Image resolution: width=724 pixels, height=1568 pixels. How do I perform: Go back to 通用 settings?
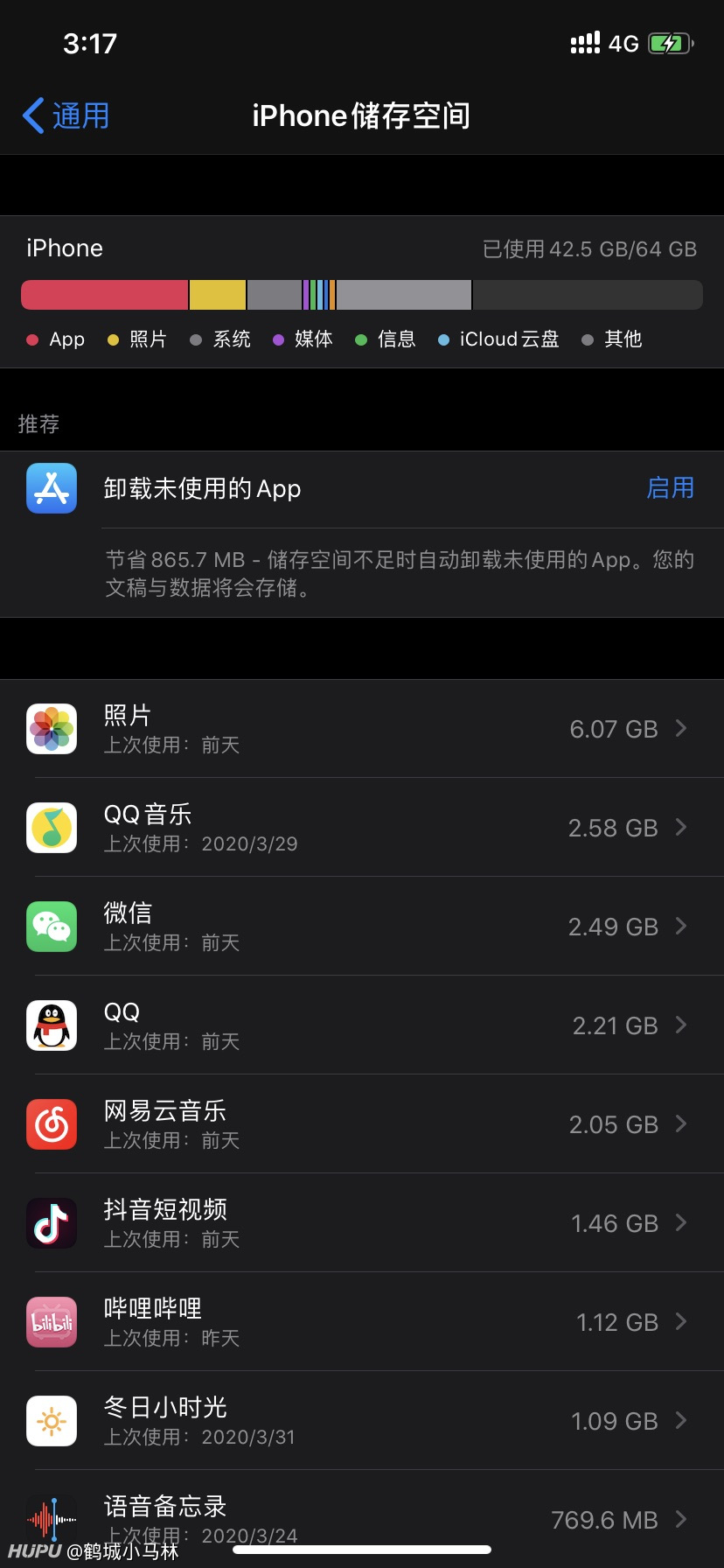tap(66, 115)
